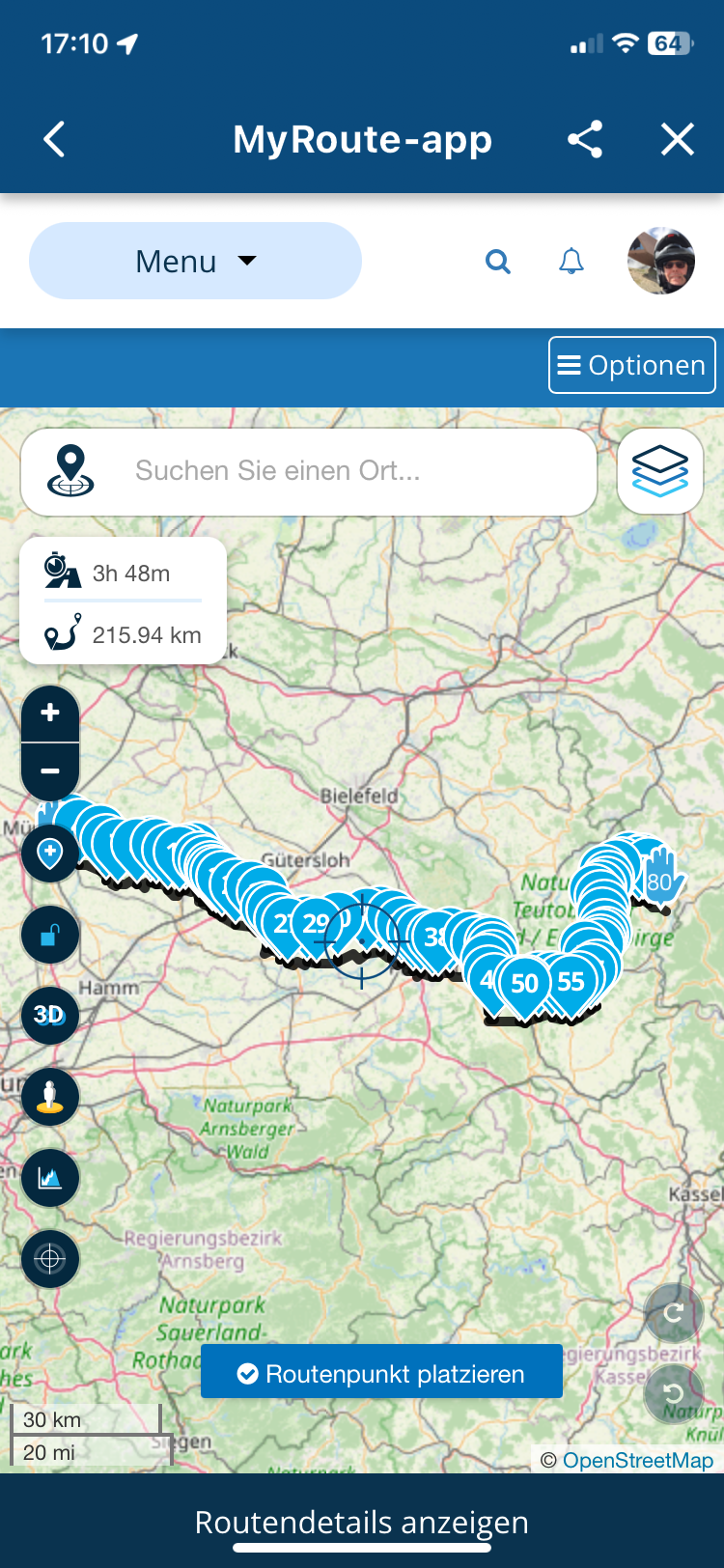
Task: Expand the Menu dropdown
Action: tap(195, 261)
